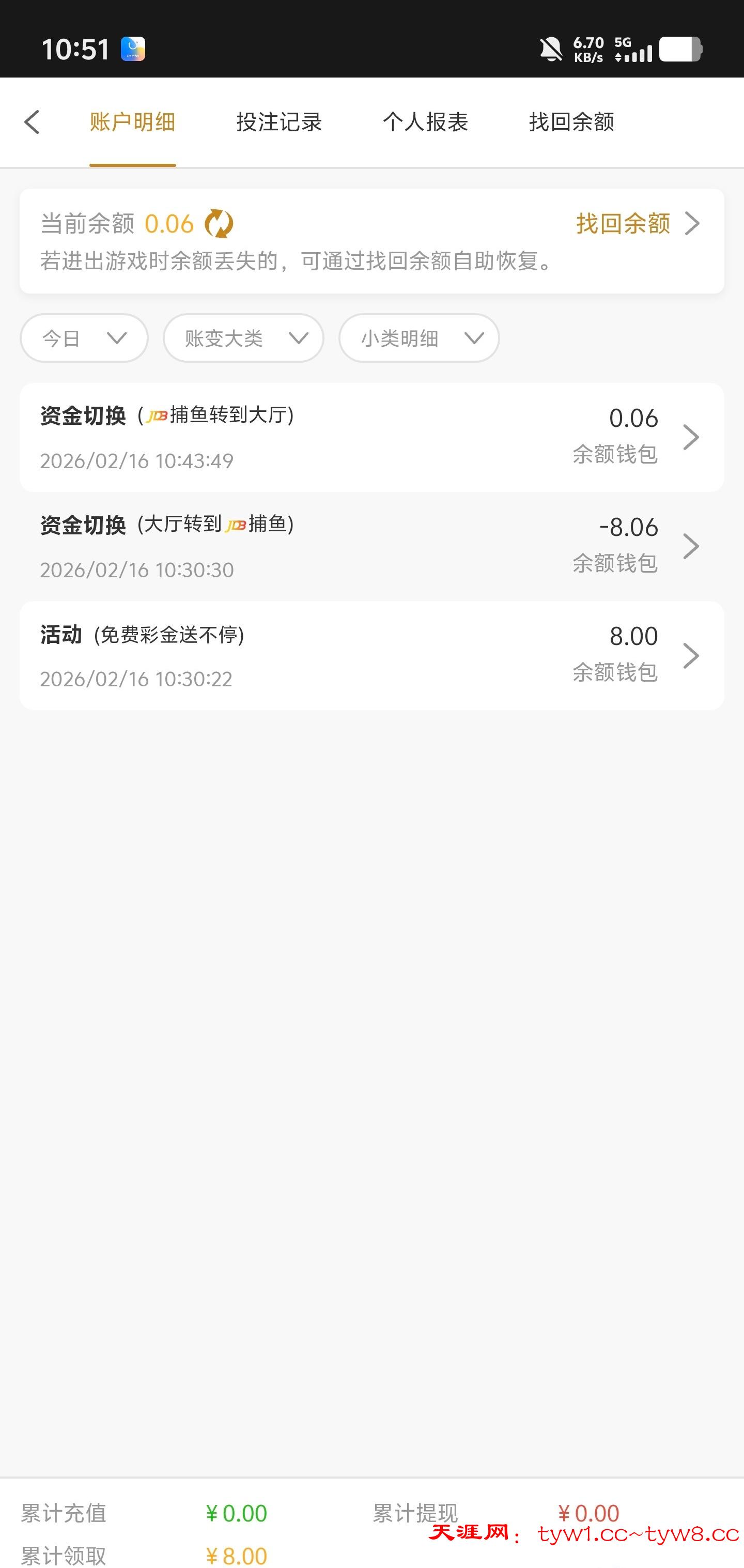The width and height of the screenshot is (744, 1568).
Task: Refresh the current balance amount
Action: click(219, 224)
